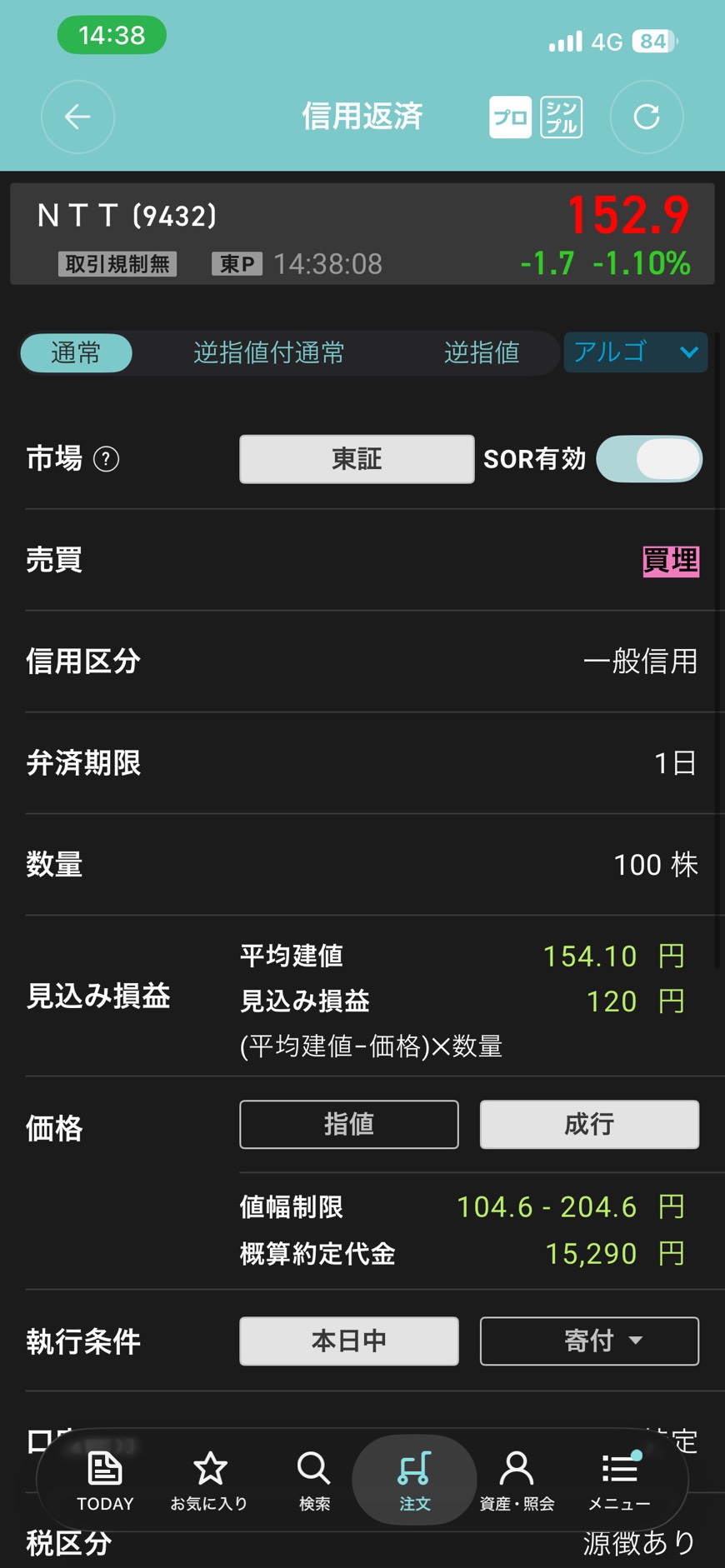The width and height of the screenshot is (725, 1568).
Task: Switch to シンプル mode
Action: [561, 117]
